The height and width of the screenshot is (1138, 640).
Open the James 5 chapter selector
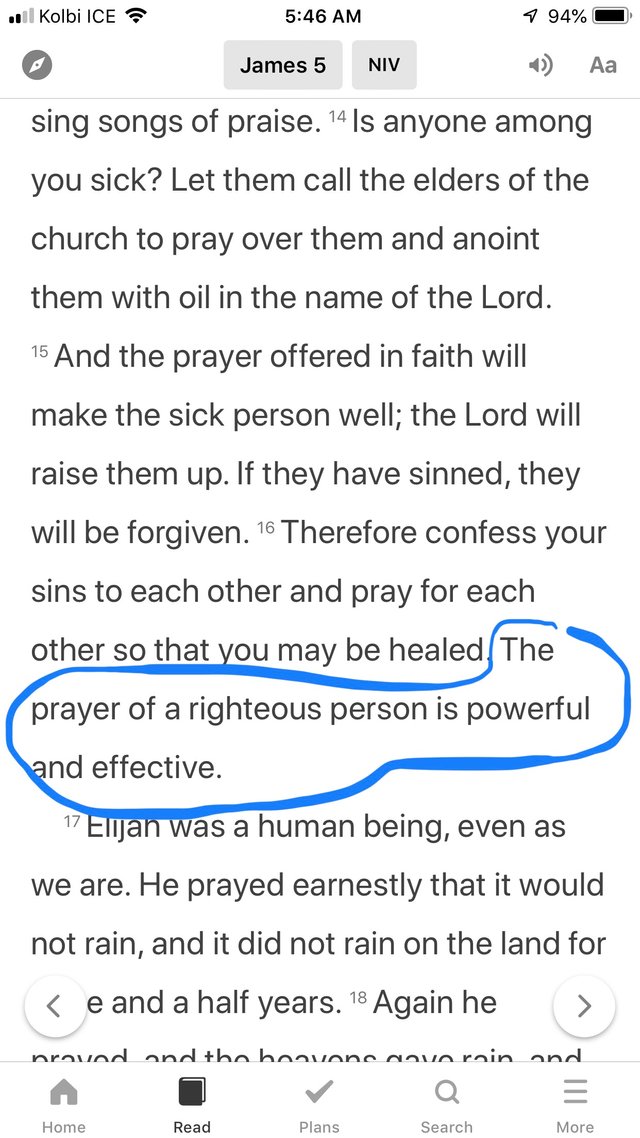(x=284, y=65)
